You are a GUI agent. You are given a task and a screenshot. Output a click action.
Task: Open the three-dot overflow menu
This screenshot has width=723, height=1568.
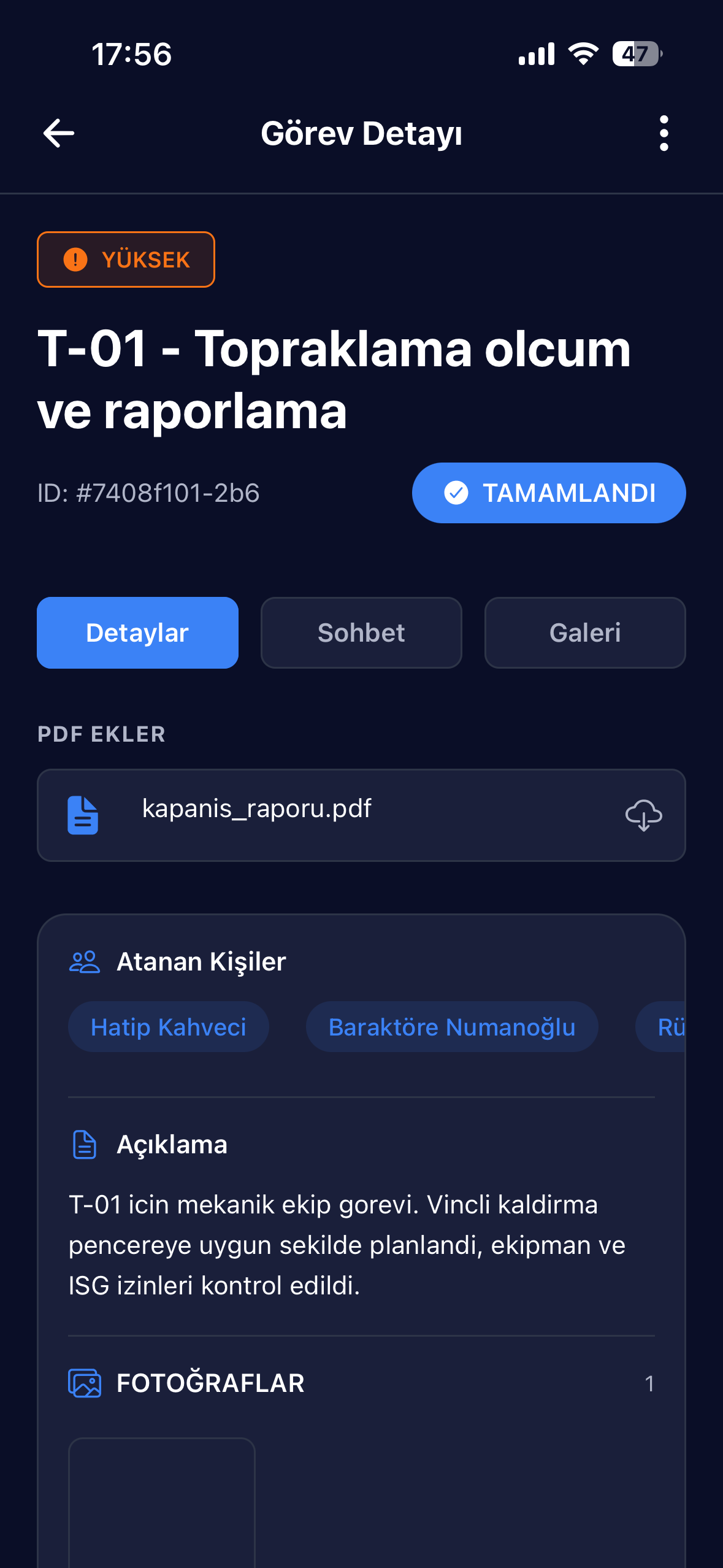coord(664,133)
